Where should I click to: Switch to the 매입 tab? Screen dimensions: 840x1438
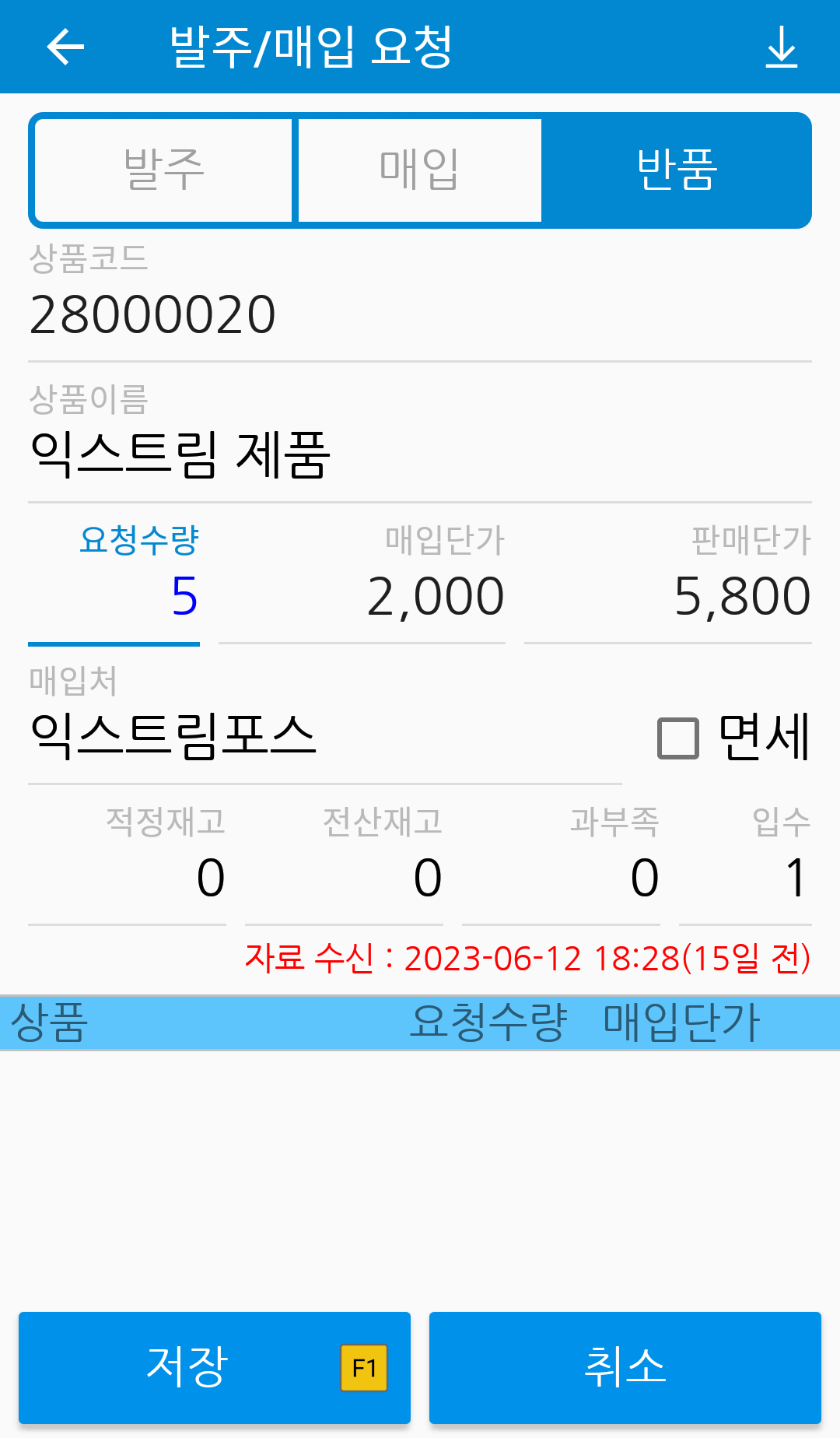[x=420, y=170]
